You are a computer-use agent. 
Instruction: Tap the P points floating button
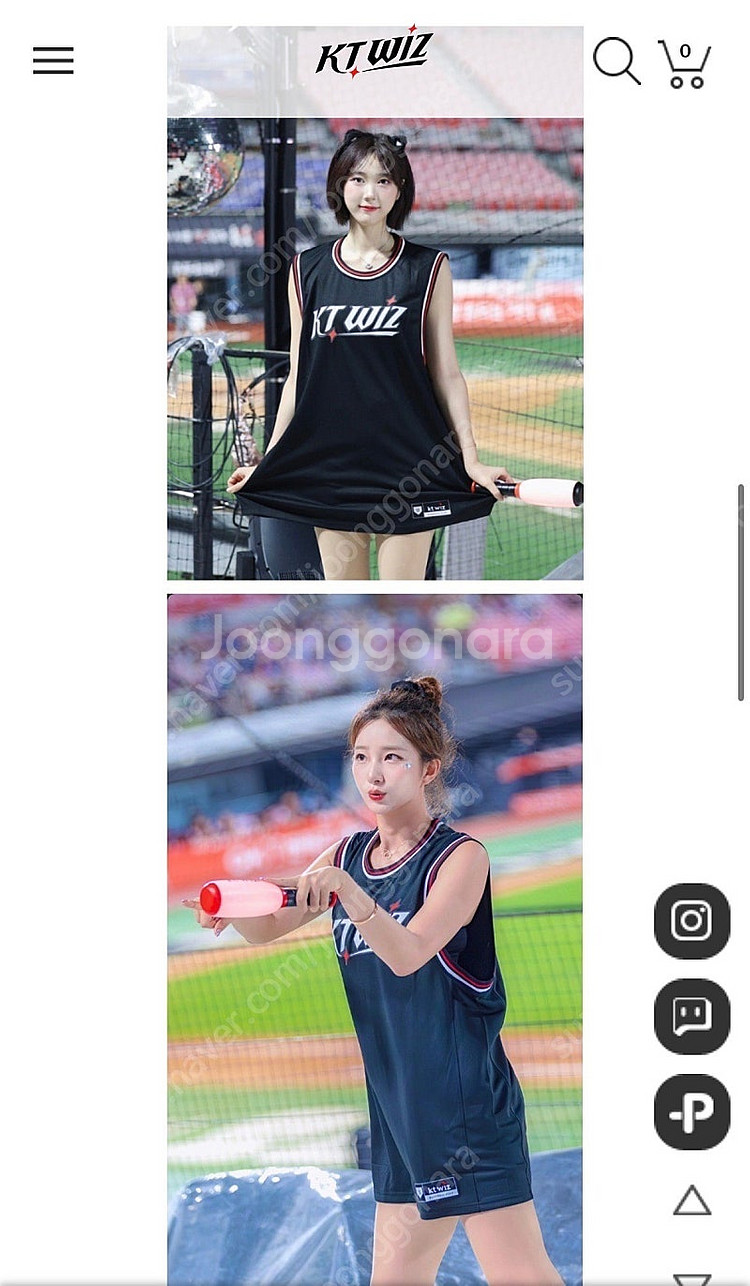coord(691,1112)
